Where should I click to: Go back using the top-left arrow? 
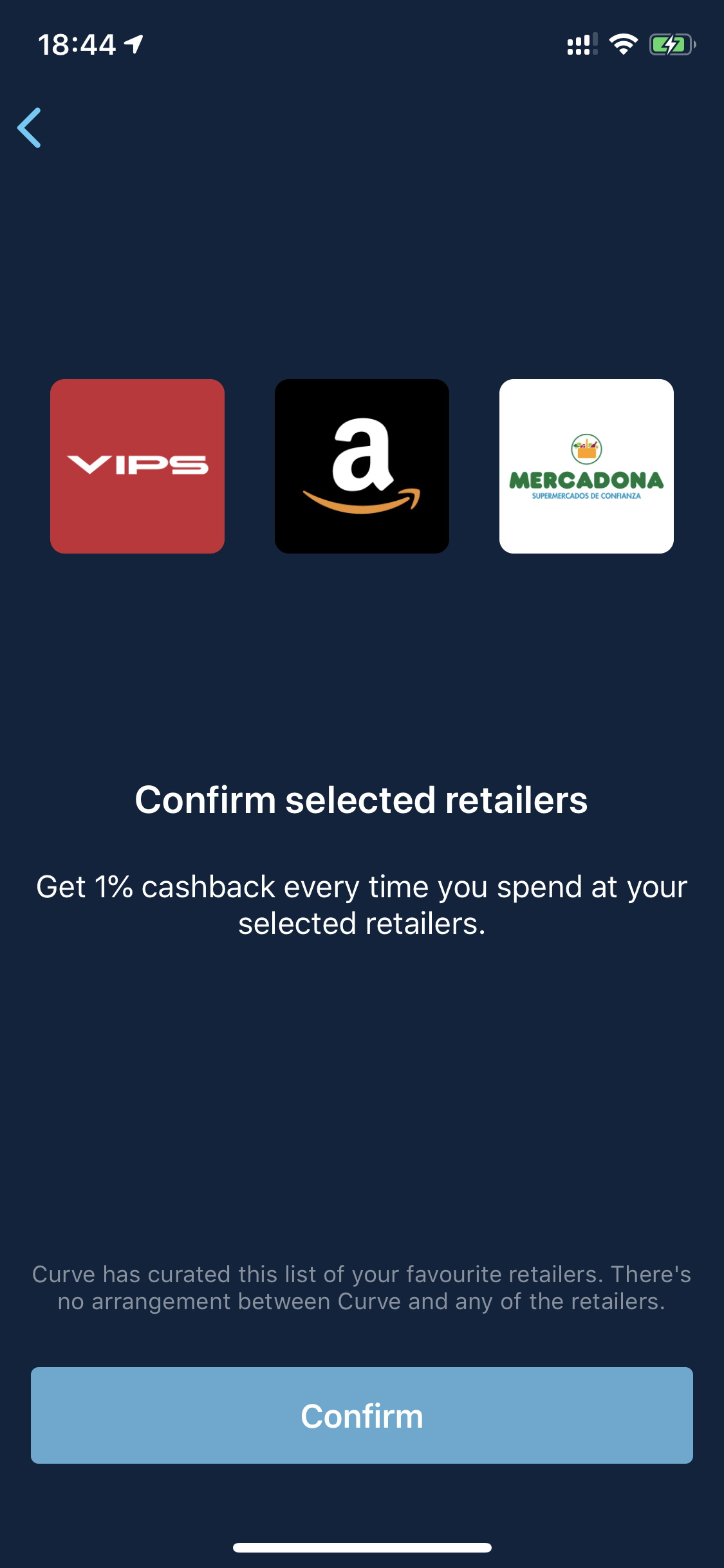(x=29, y=127)
